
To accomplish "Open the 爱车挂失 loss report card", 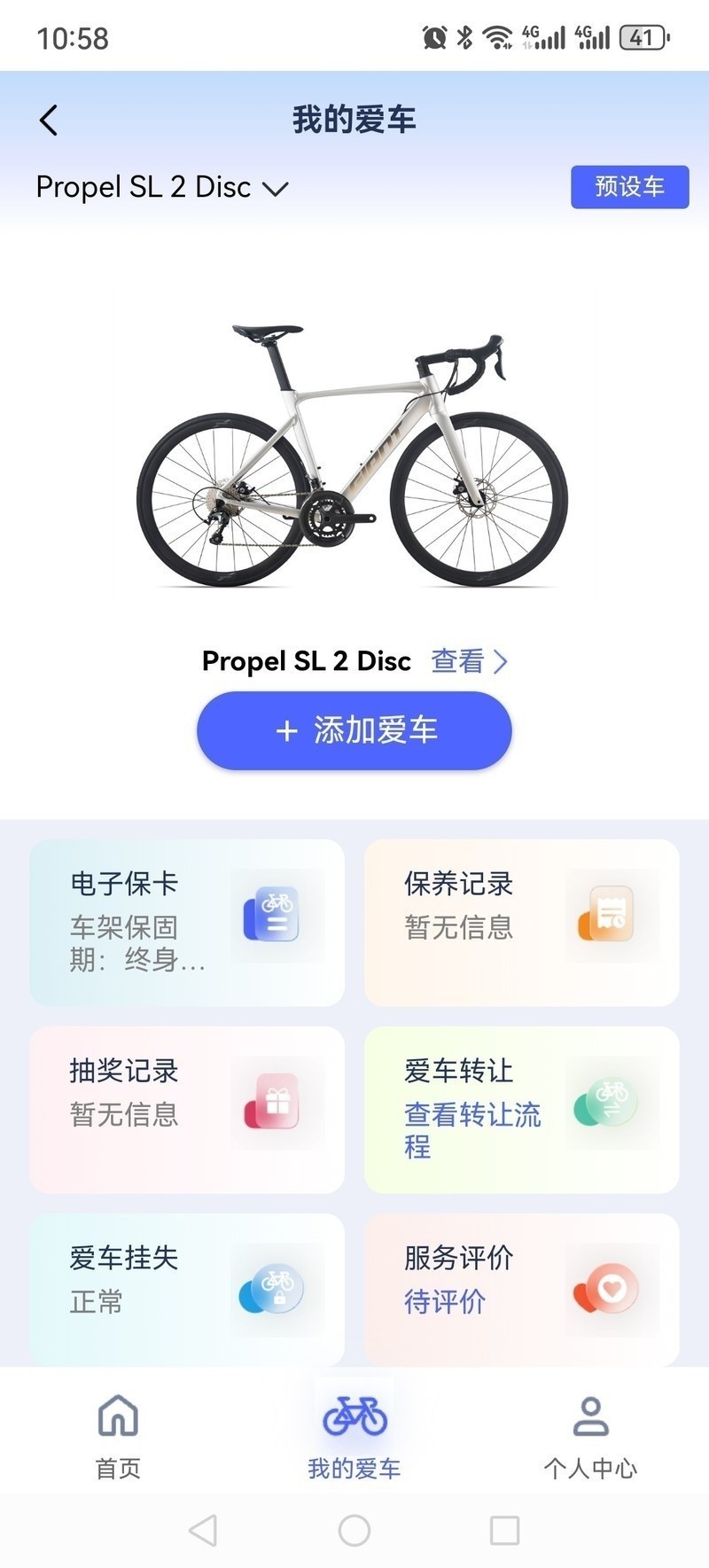I will (187, 1287).
